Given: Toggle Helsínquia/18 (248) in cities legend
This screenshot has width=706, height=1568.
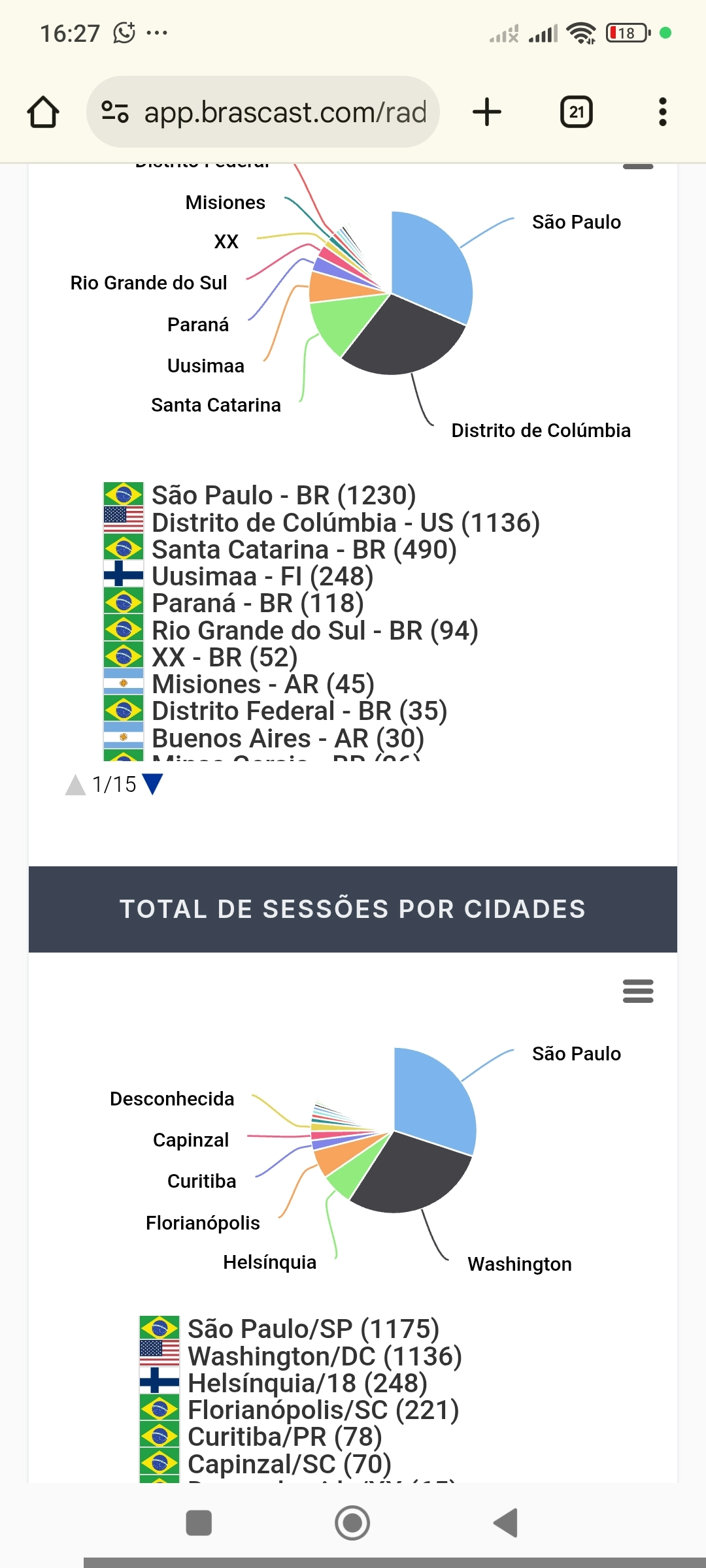Looking at the screenshot, I should (307, 1383).
